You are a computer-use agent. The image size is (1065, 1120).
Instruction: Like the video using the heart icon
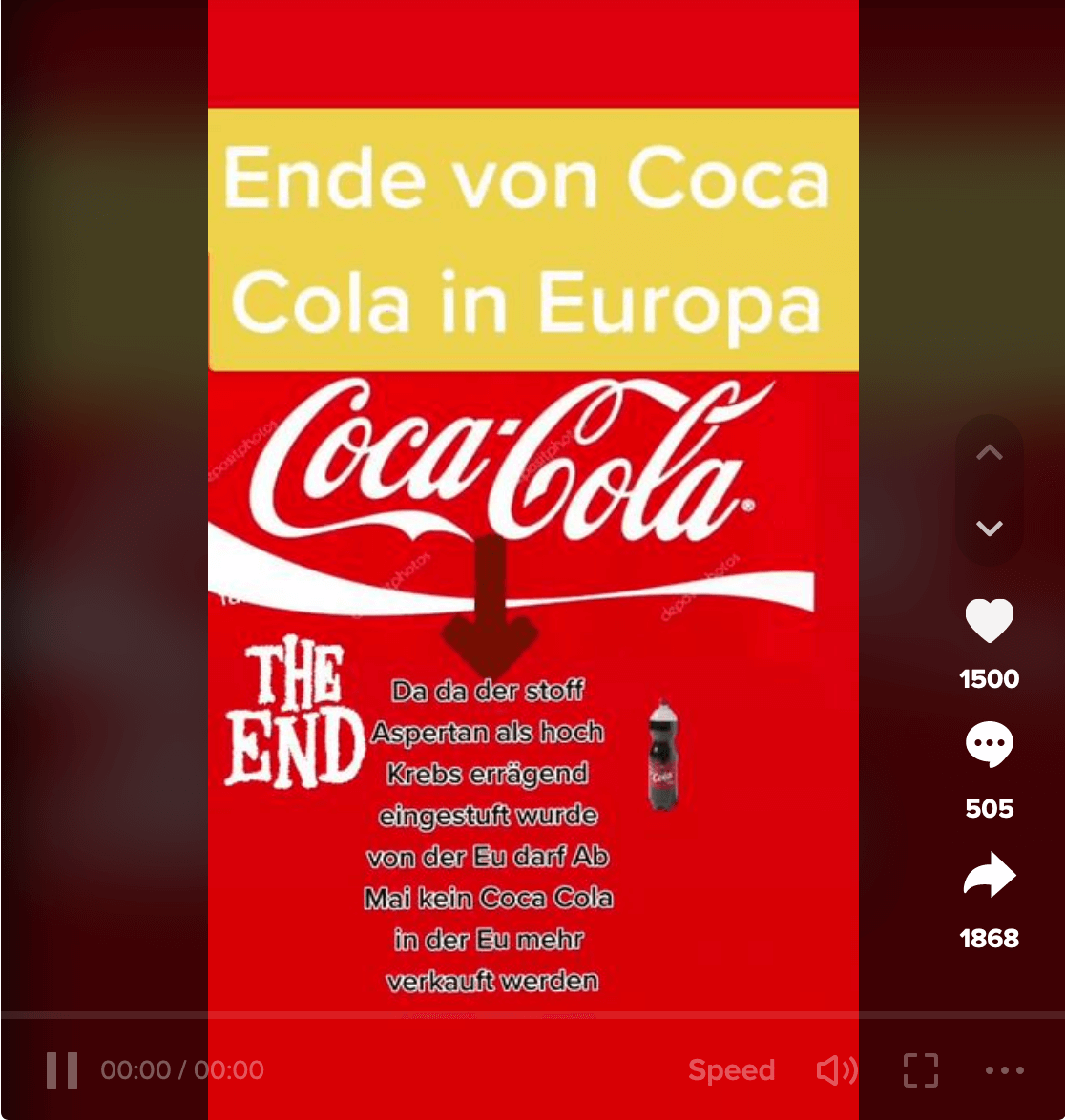990,619
